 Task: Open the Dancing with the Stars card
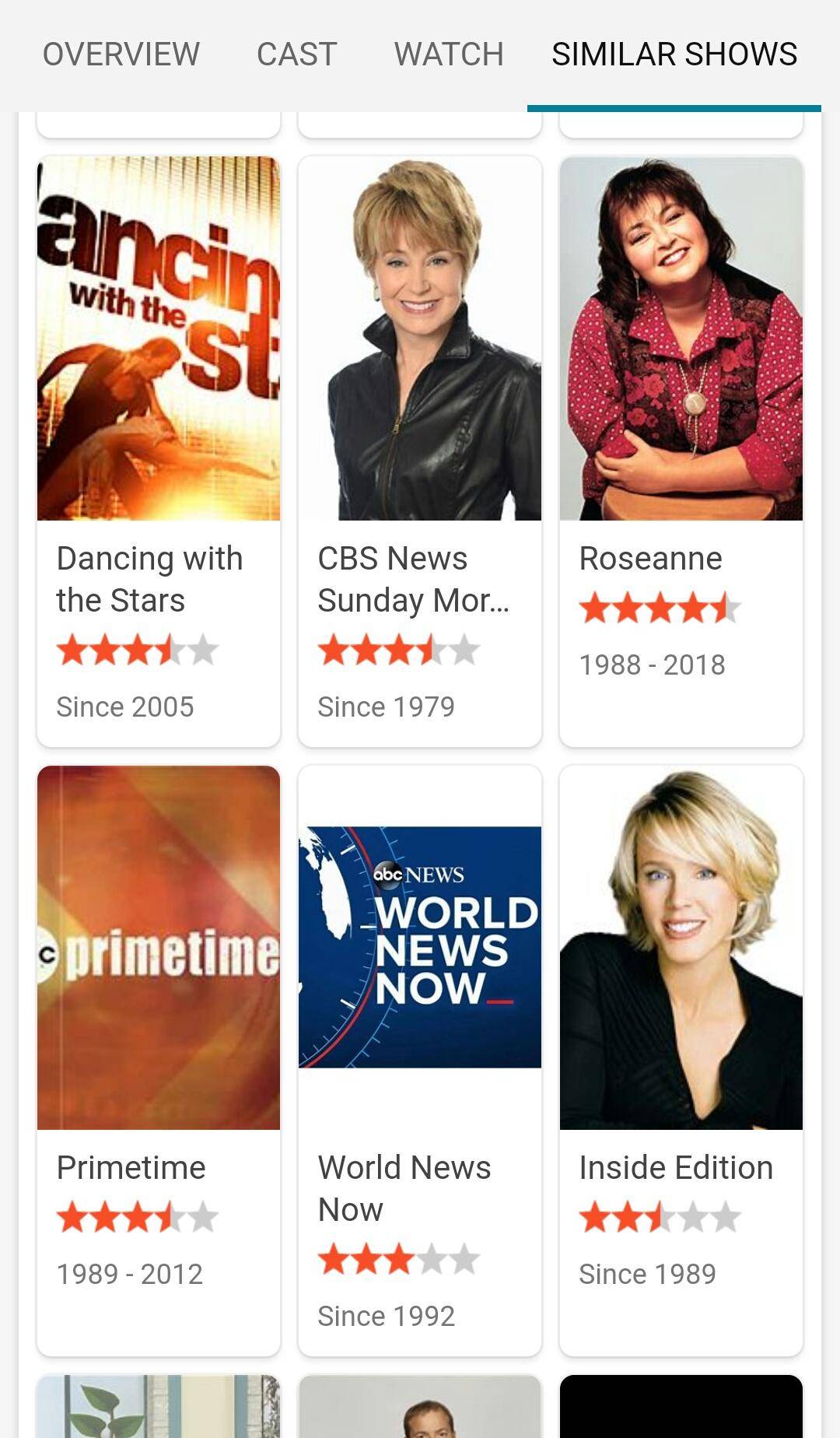coord(159,451)
